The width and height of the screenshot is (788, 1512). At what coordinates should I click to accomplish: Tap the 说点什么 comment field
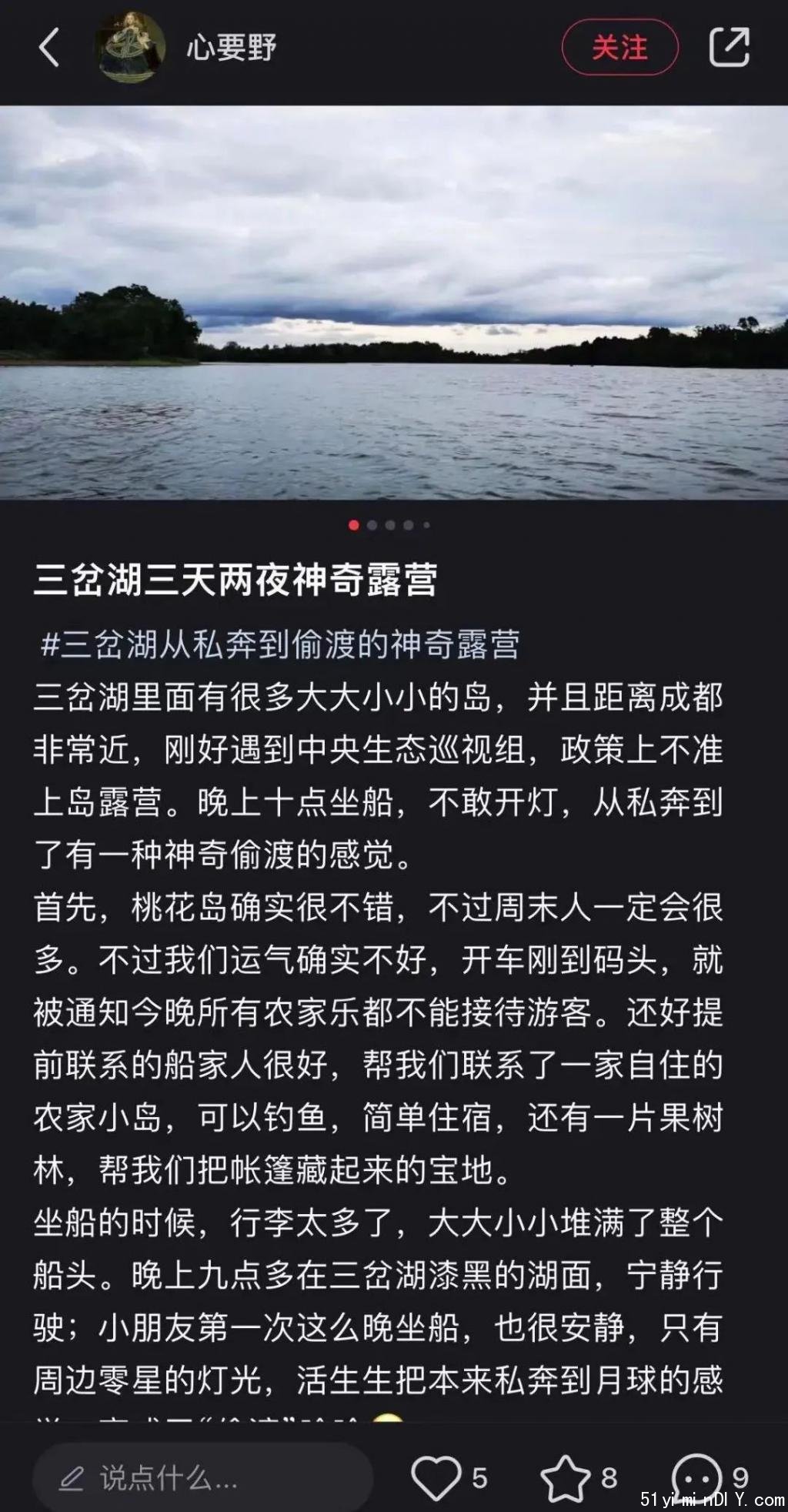[x=202, y=1477]
